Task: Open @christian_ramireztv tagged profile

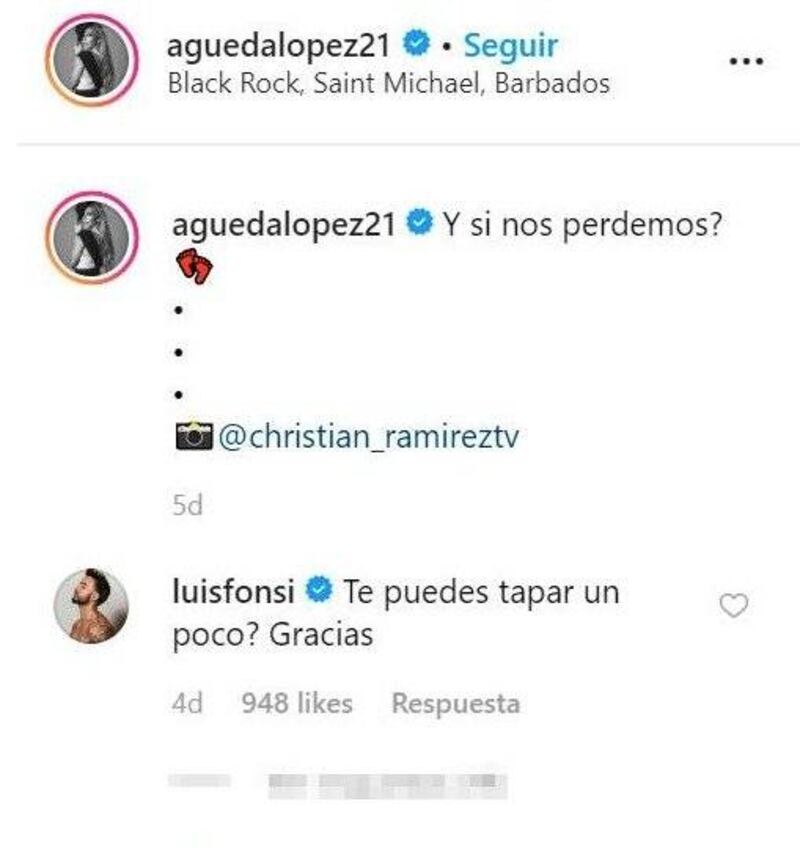Action: pyautogui.click(x=370, y=437)
